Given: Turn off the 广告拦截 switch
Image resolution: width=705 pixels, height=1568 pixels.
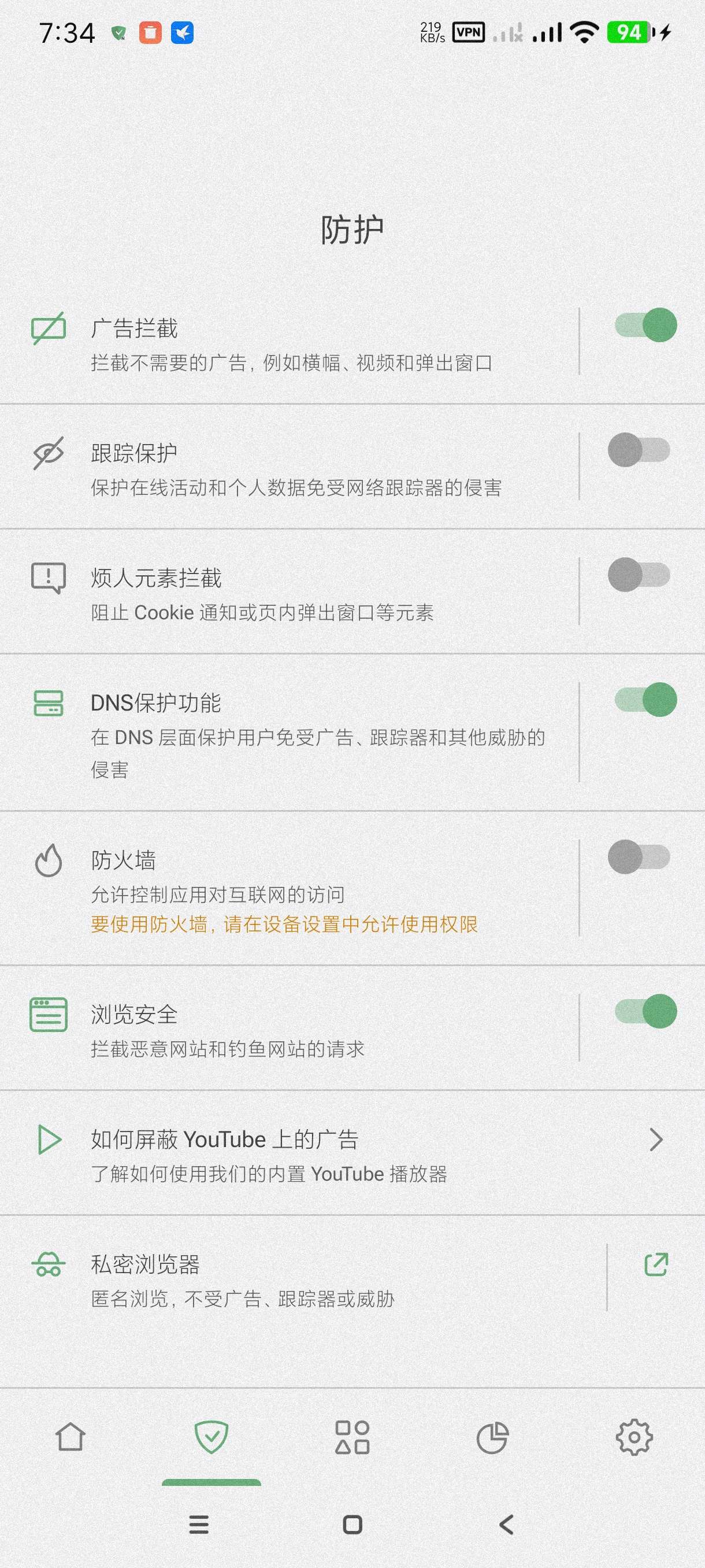Looking at the screenshot, I should point(645,326).
